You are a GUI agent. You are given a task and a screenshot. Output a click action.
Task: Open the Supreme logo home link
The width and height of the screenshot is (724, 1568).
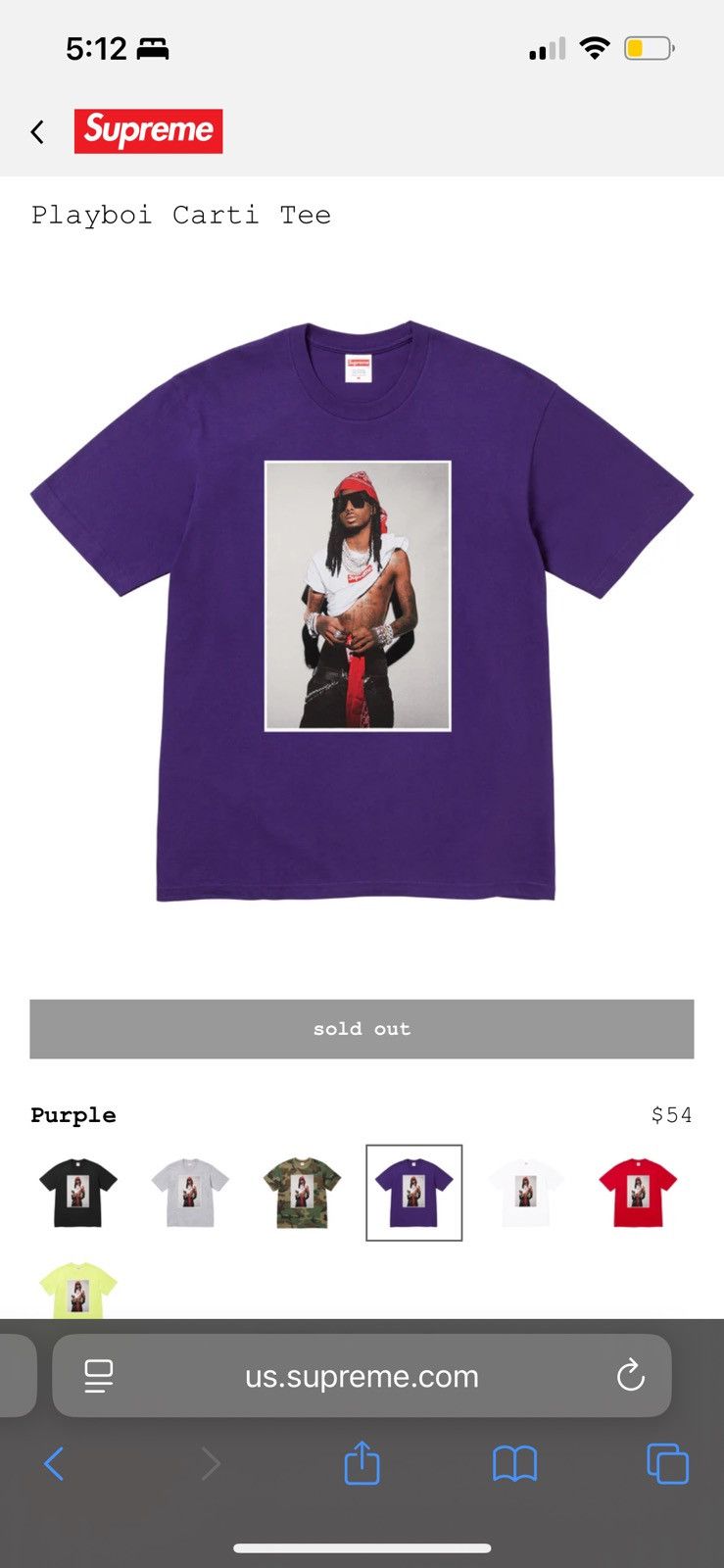[148, 131]
